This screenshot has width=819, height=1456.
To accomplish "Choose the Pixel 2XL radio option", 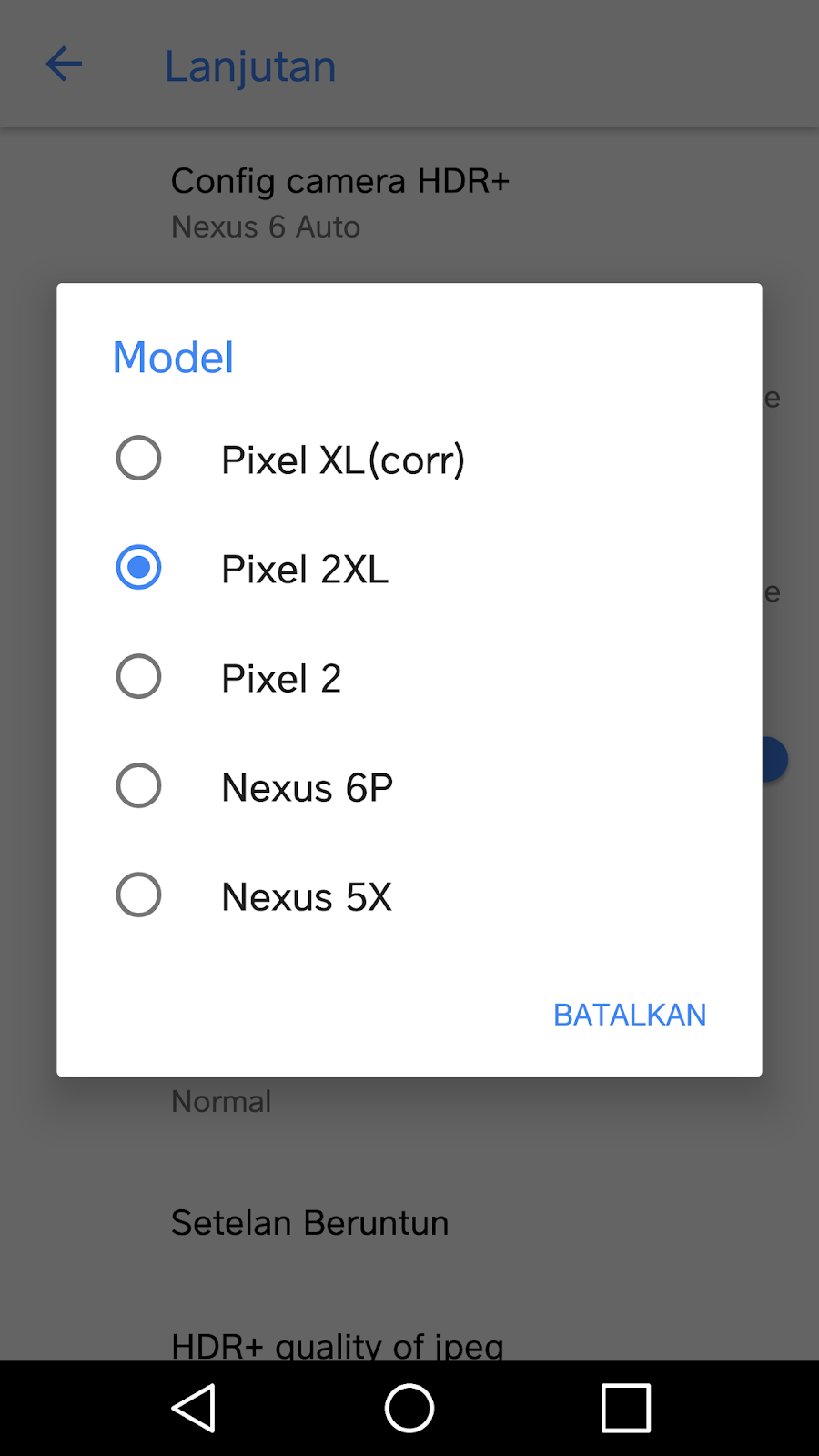I will [409, 568].
